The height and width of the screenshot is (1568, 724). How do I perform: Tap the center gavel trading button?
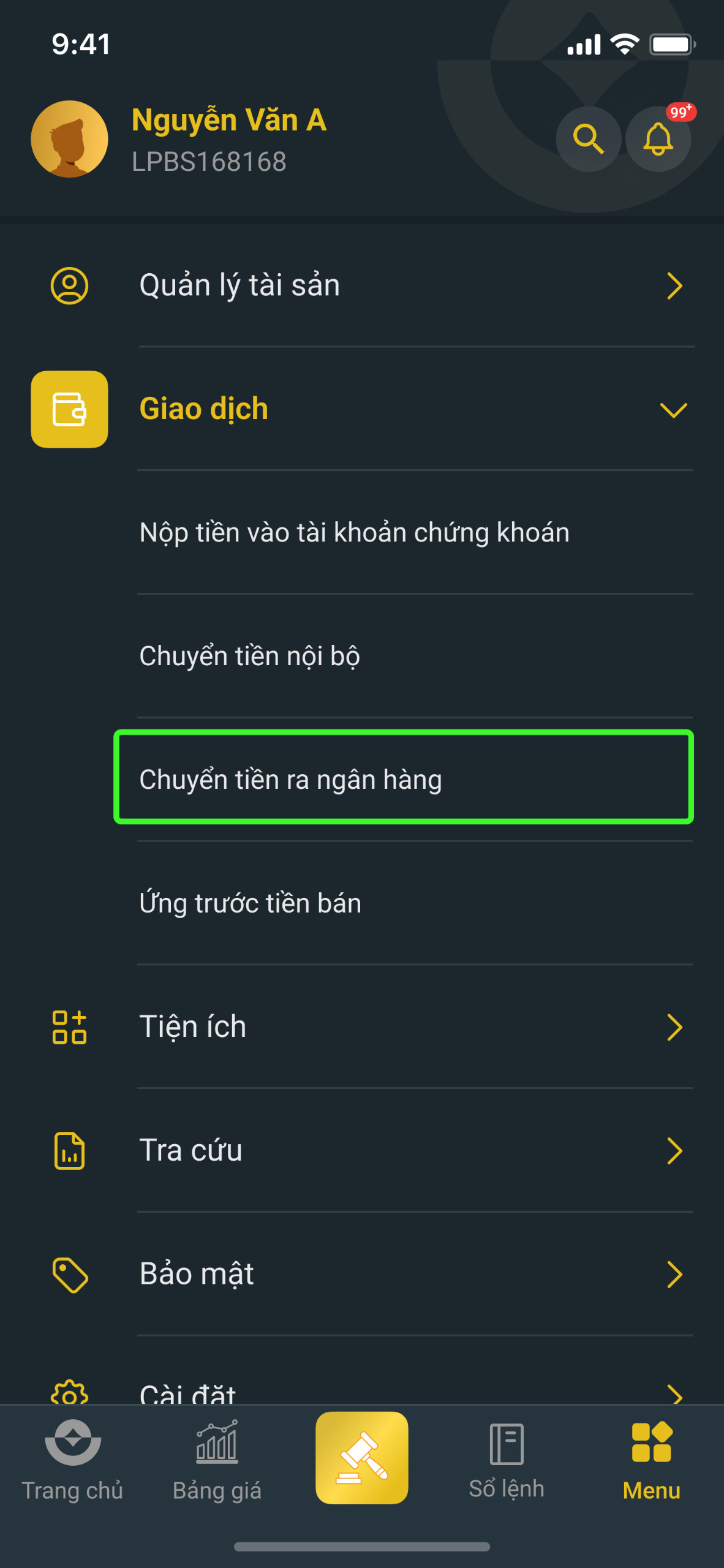(361, 1458)
